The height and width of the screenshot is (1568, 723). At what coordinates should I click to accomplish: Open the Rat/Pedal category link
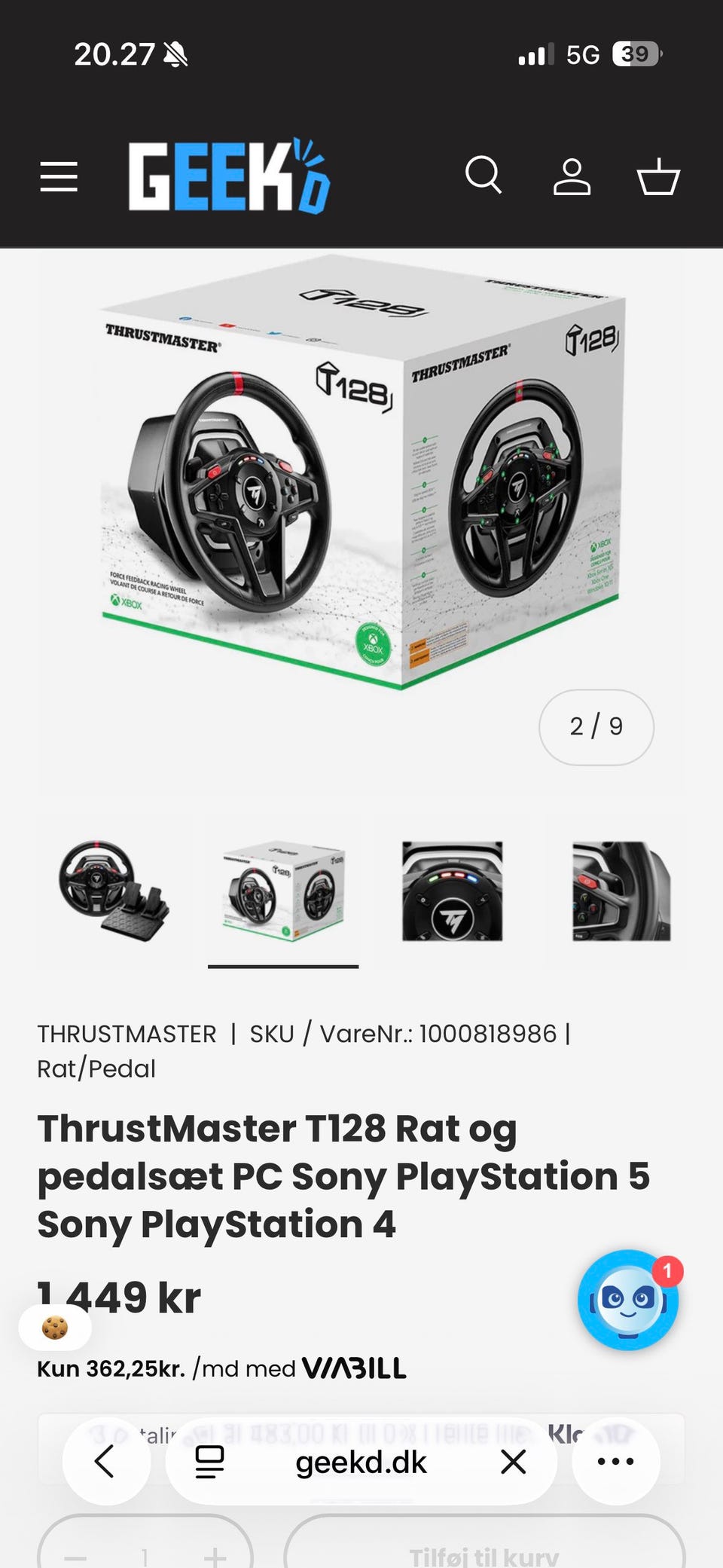point(96,1068)
